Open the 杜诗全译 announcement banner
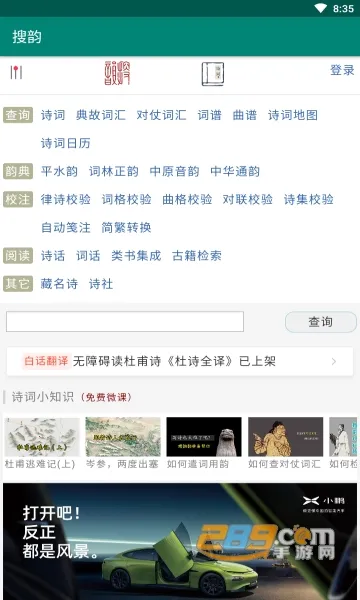This screenshot has height=600, width=360. [180, 361]
